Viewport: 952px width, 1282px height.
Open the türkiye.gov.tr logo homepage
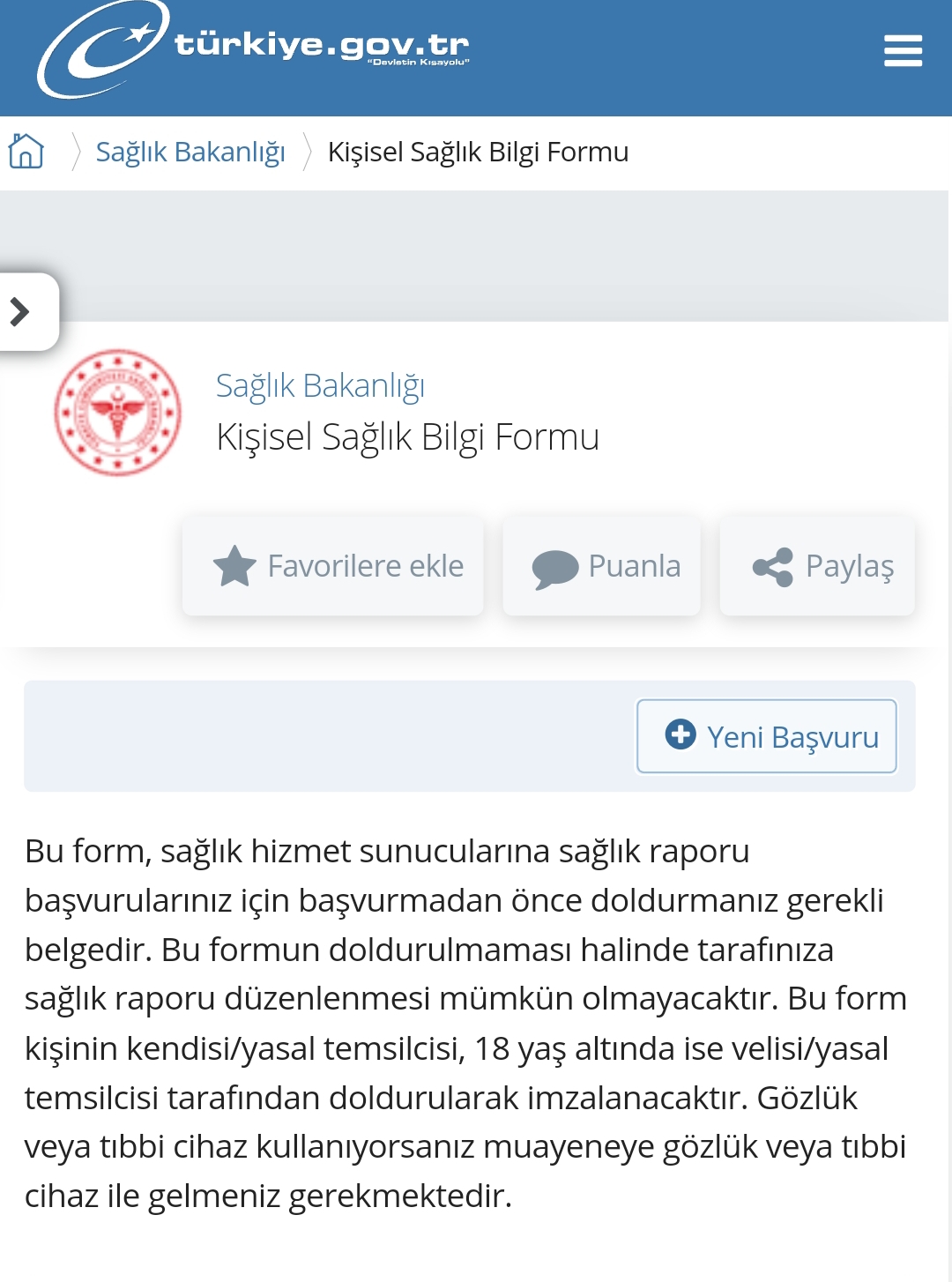[x=254, y=48]
